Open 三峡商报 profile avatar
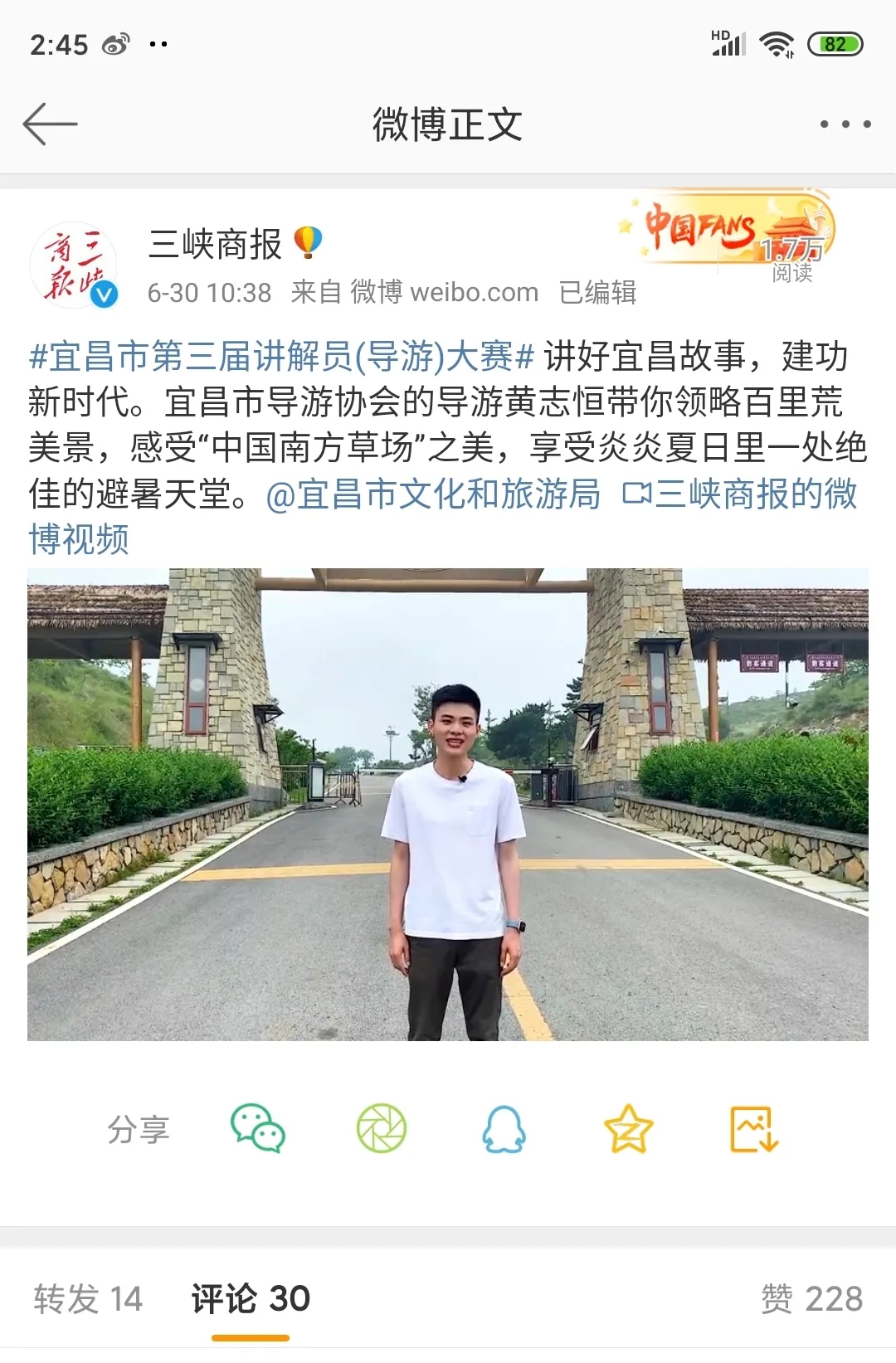This screenshot has height=1363, width=896. coord(73,265)
